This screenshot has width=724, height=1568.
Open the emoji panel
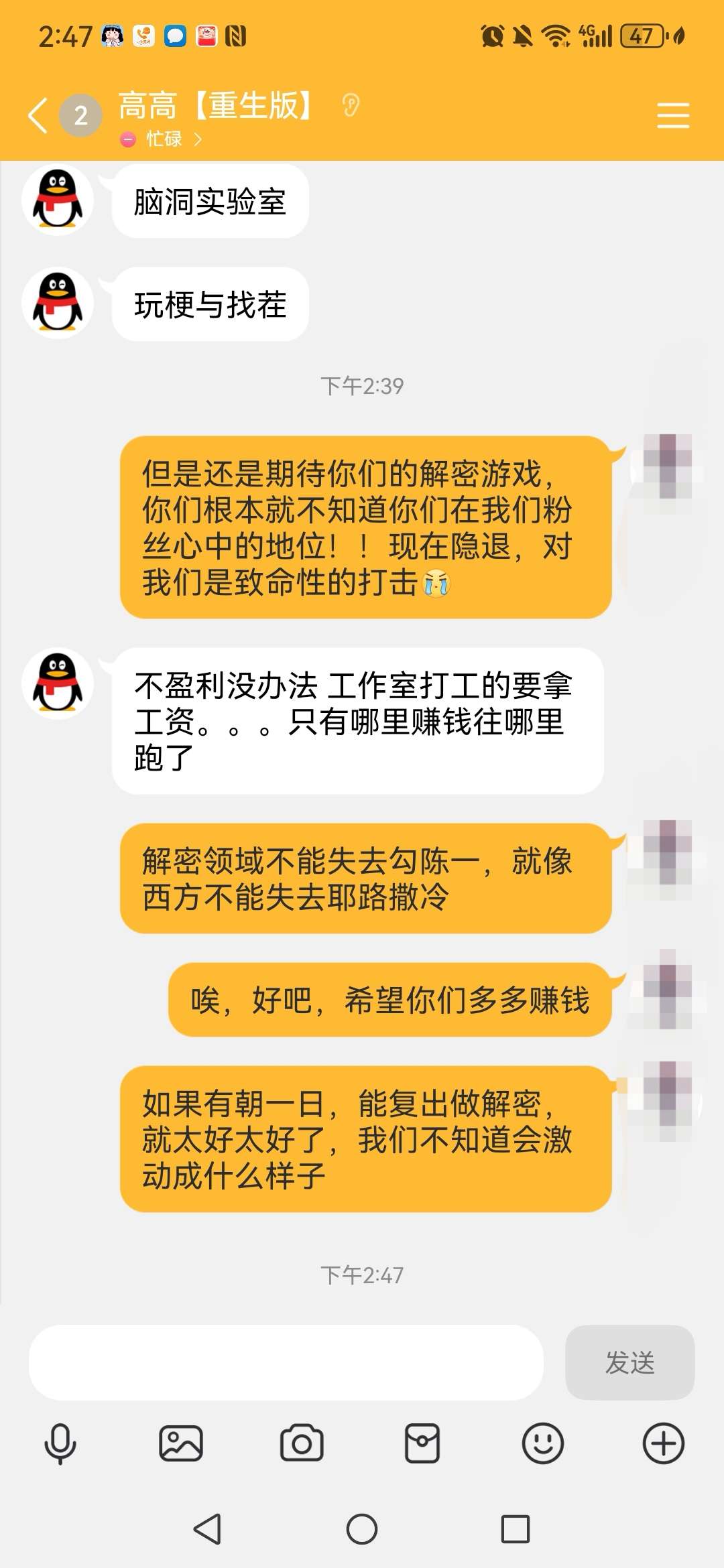pos(542,1443)
